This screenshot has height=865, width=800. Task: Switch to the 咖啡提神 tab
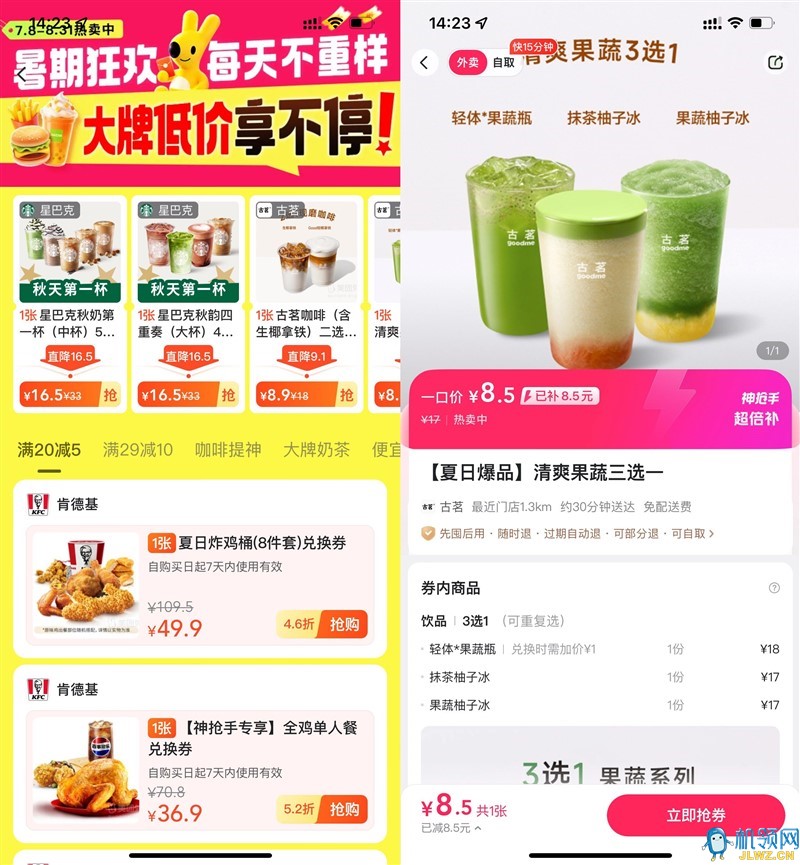pyautogui.click(x=228, y=450)
